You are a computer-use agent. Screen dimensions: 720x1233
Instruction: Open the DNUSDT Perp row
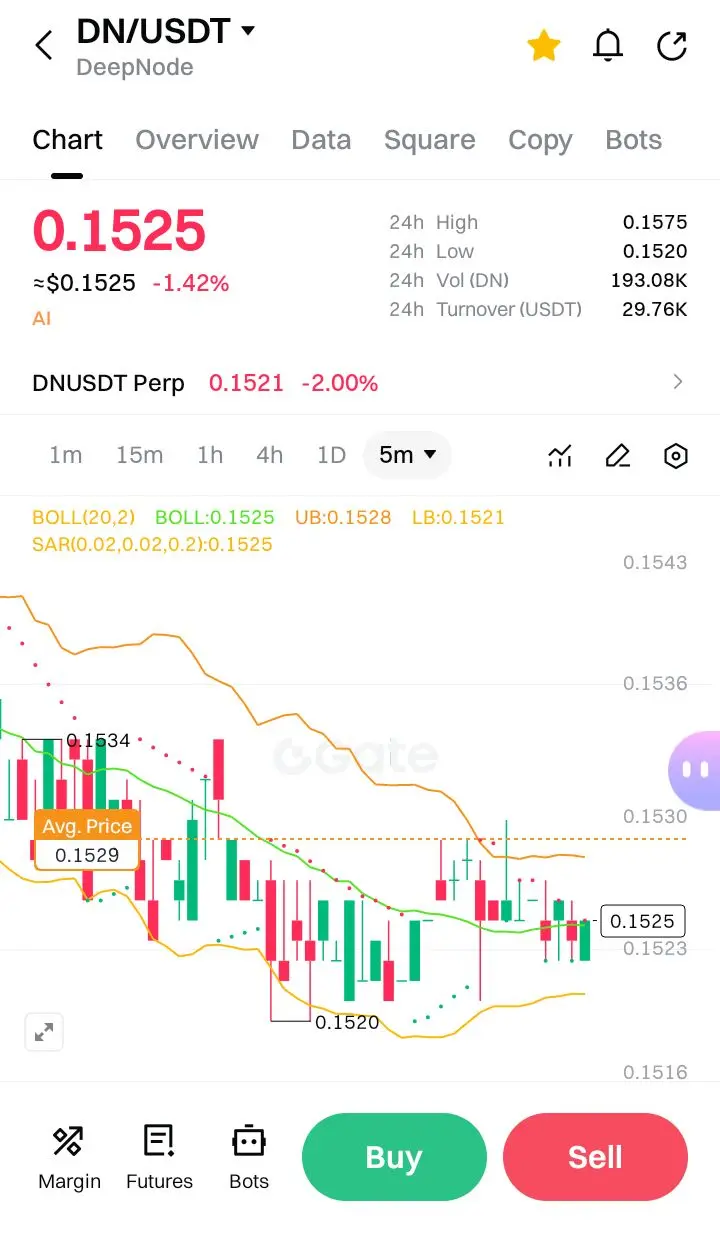(360, 382)
